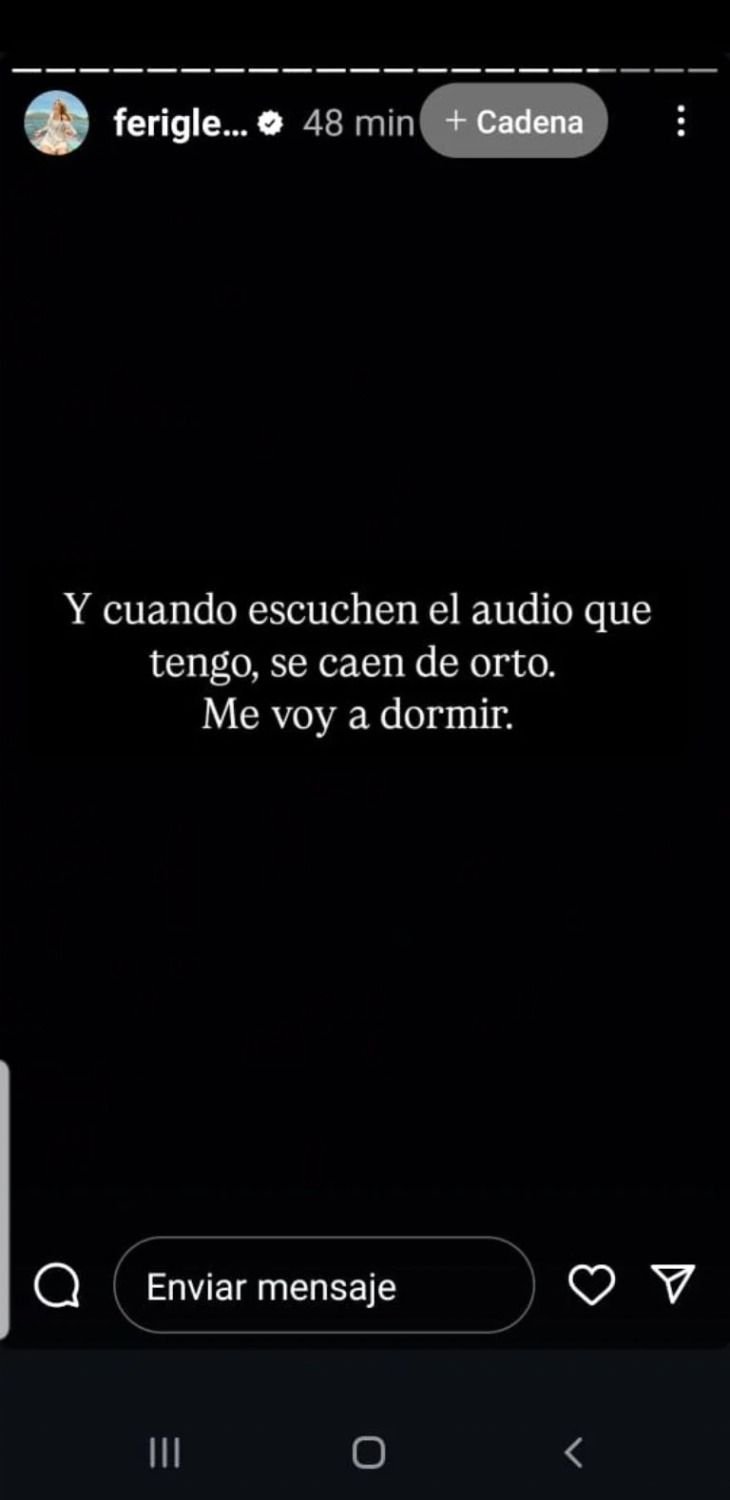Screen dimensions: 730x1500
Task: Like this story with the heart
Action: [x=591, y=1286]
